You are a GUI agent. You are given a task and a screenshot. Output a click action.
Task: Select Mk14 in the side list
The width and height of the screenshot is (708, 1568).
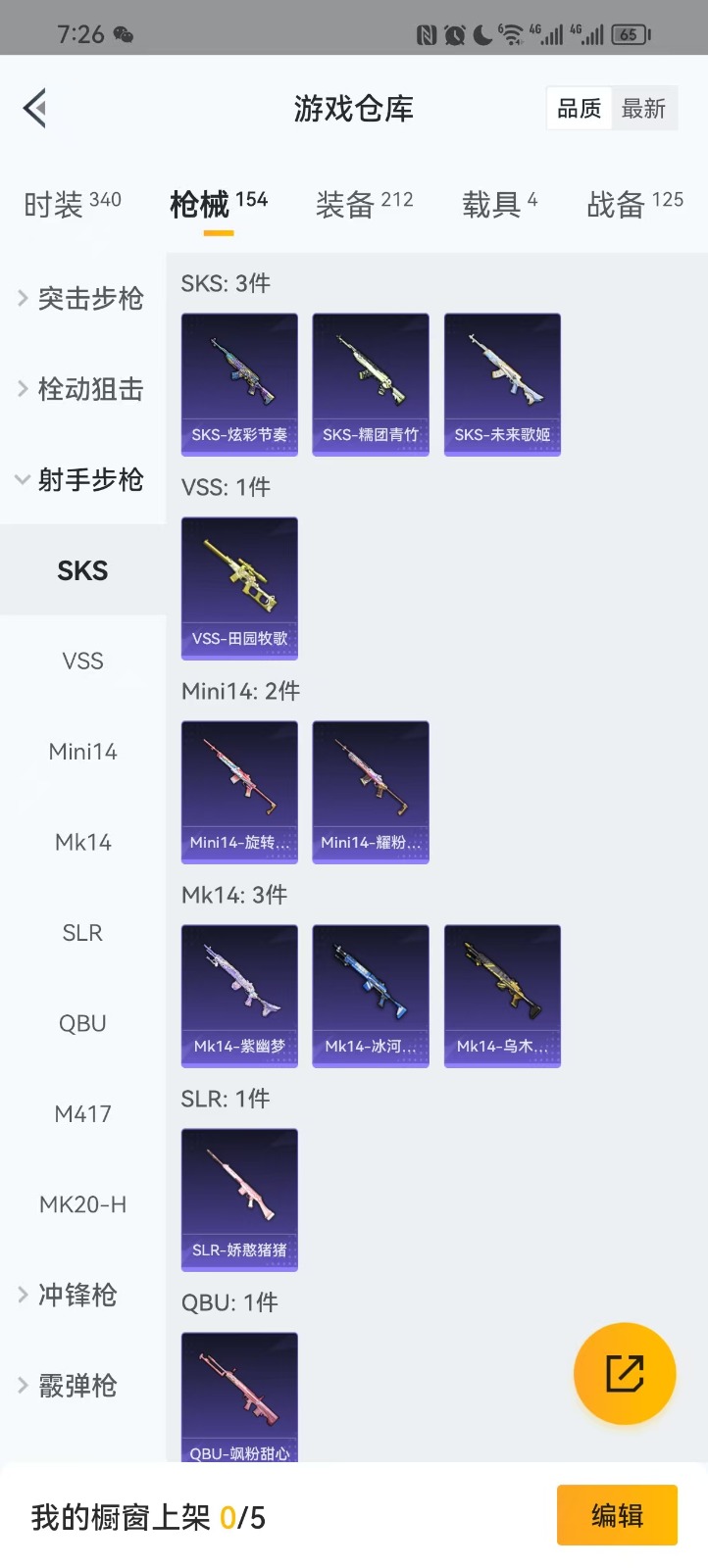(82, 843)
